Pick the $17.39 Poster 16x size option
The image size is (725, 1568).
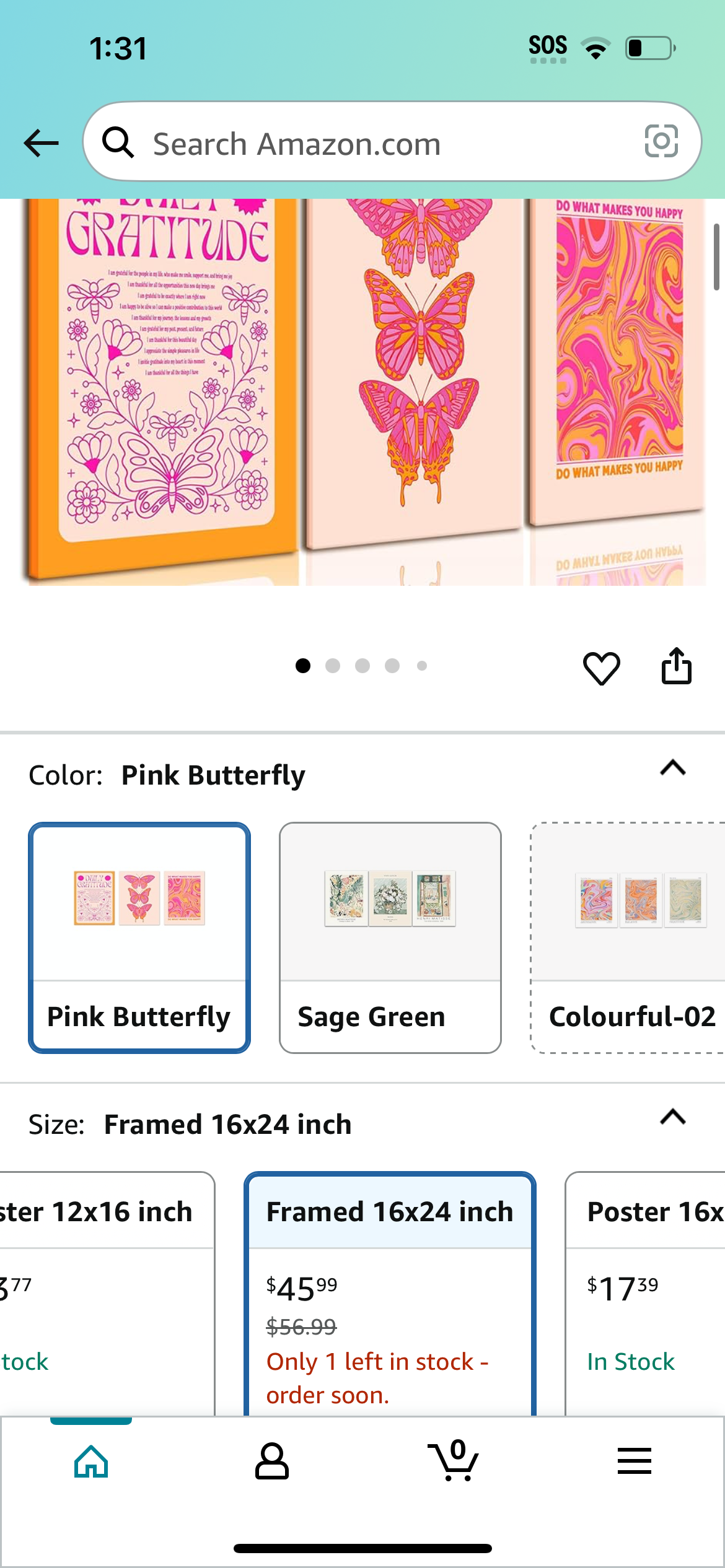click(x=645, y=1294)
